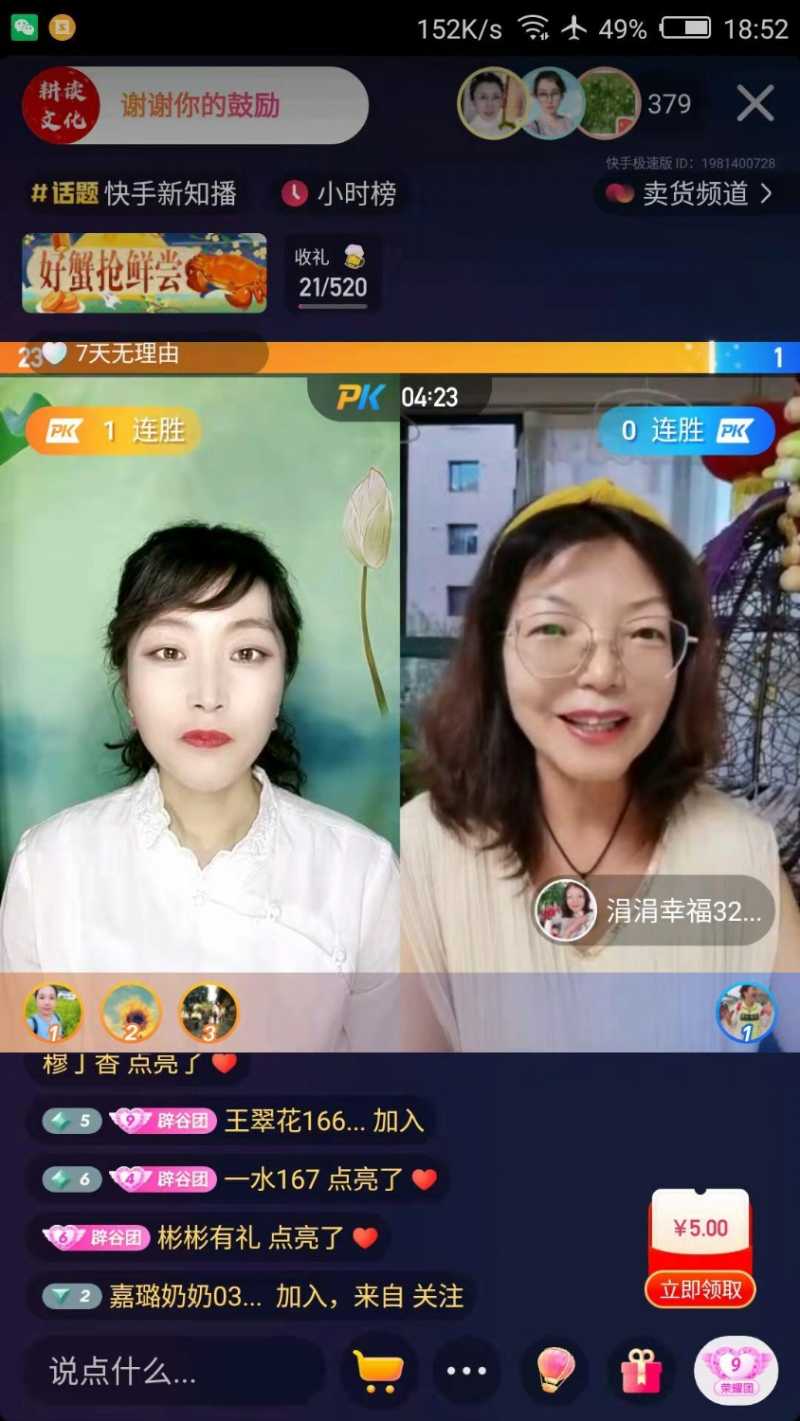Close the live stream

(x=755, y=104)
